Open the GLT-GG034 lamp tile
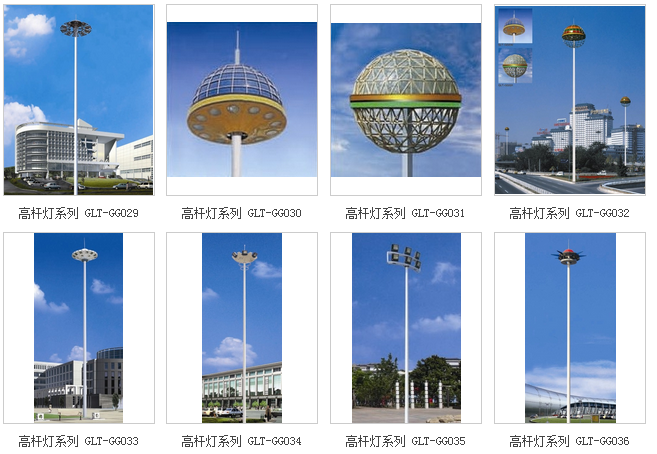657x454 pixels. pyautogui.click(x=241, y=327)
